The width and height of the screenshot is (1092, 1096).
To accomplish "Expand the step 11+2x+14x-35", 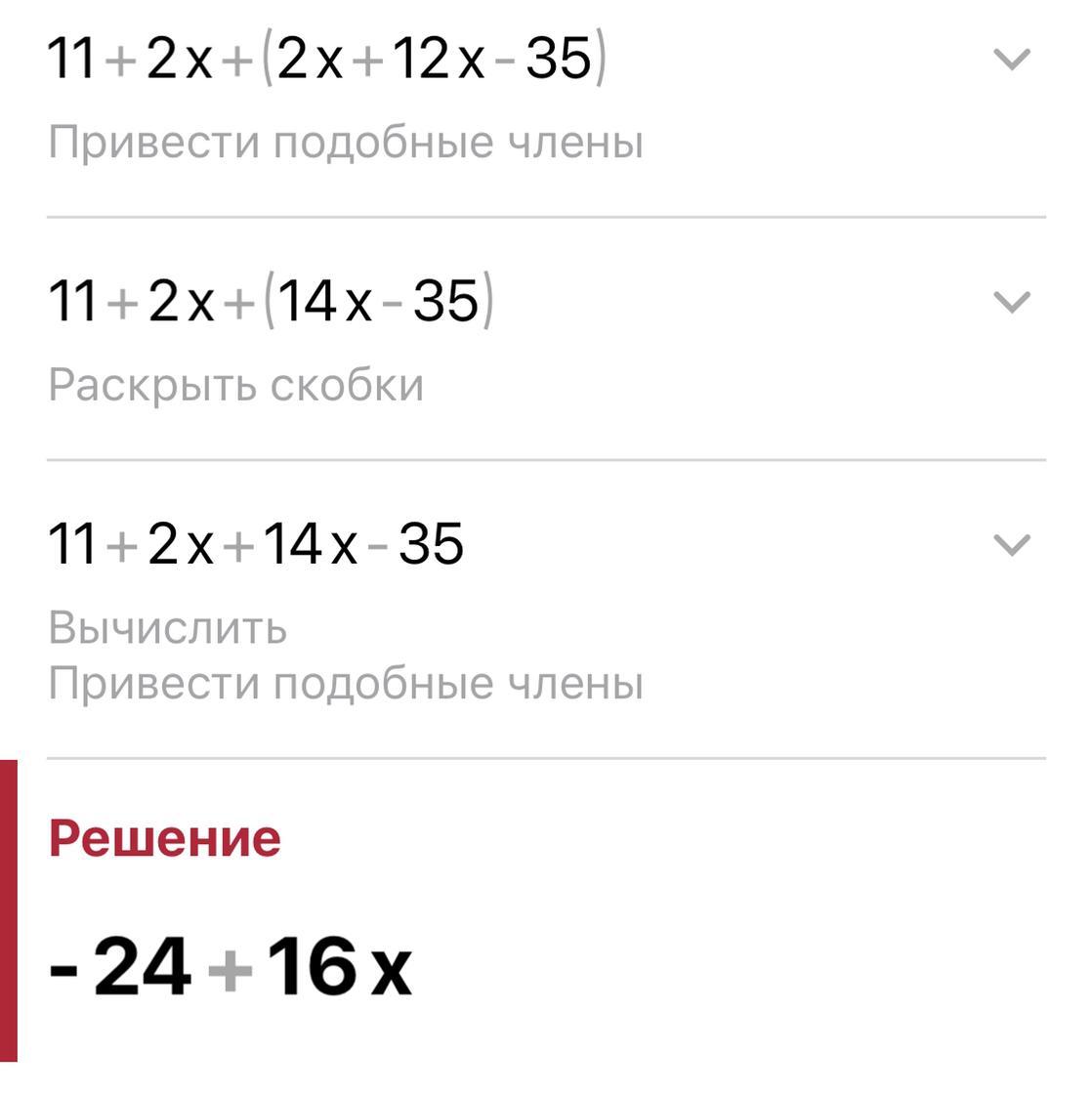I will (x=1012, y=544).
